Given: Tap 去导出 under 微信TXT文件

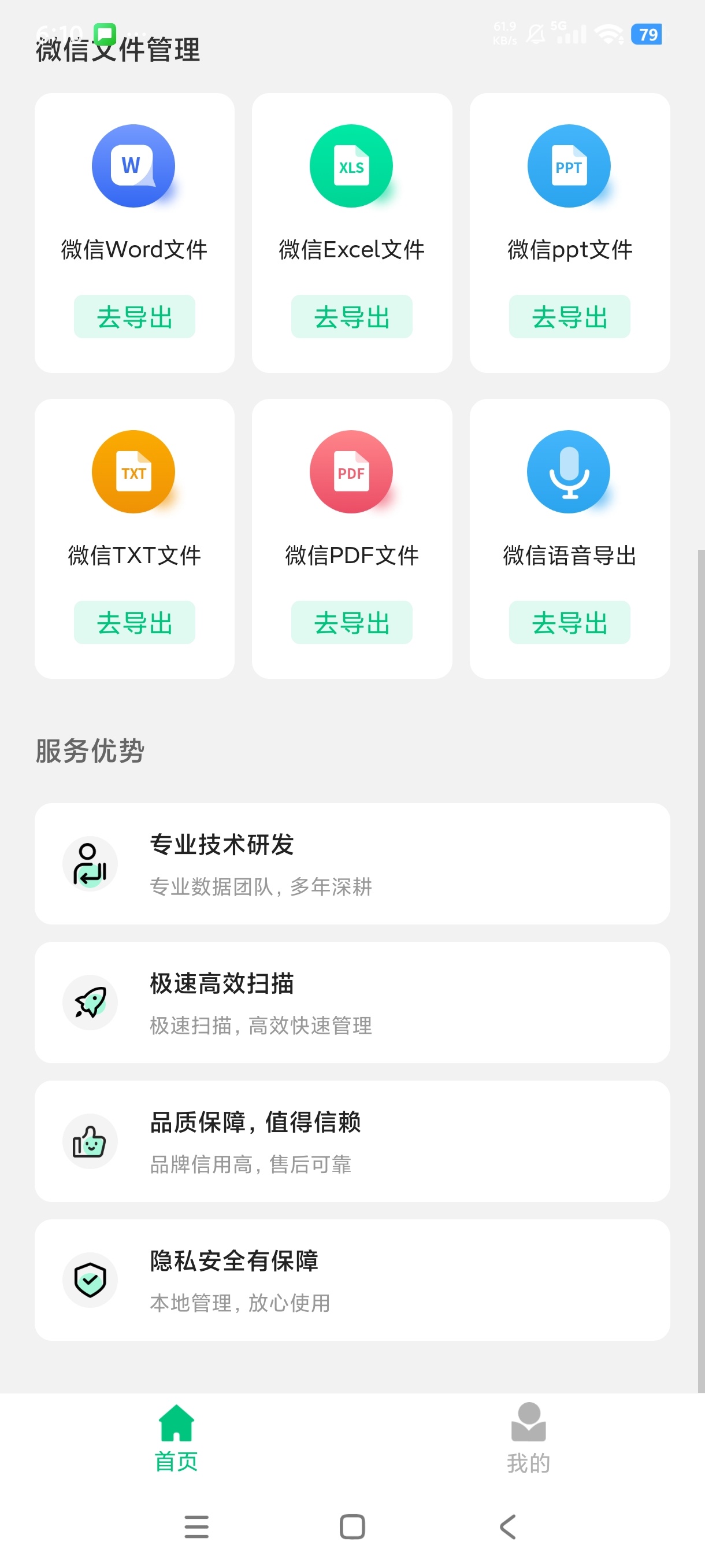Looking at the screenshot, I should tap(135, 622).
